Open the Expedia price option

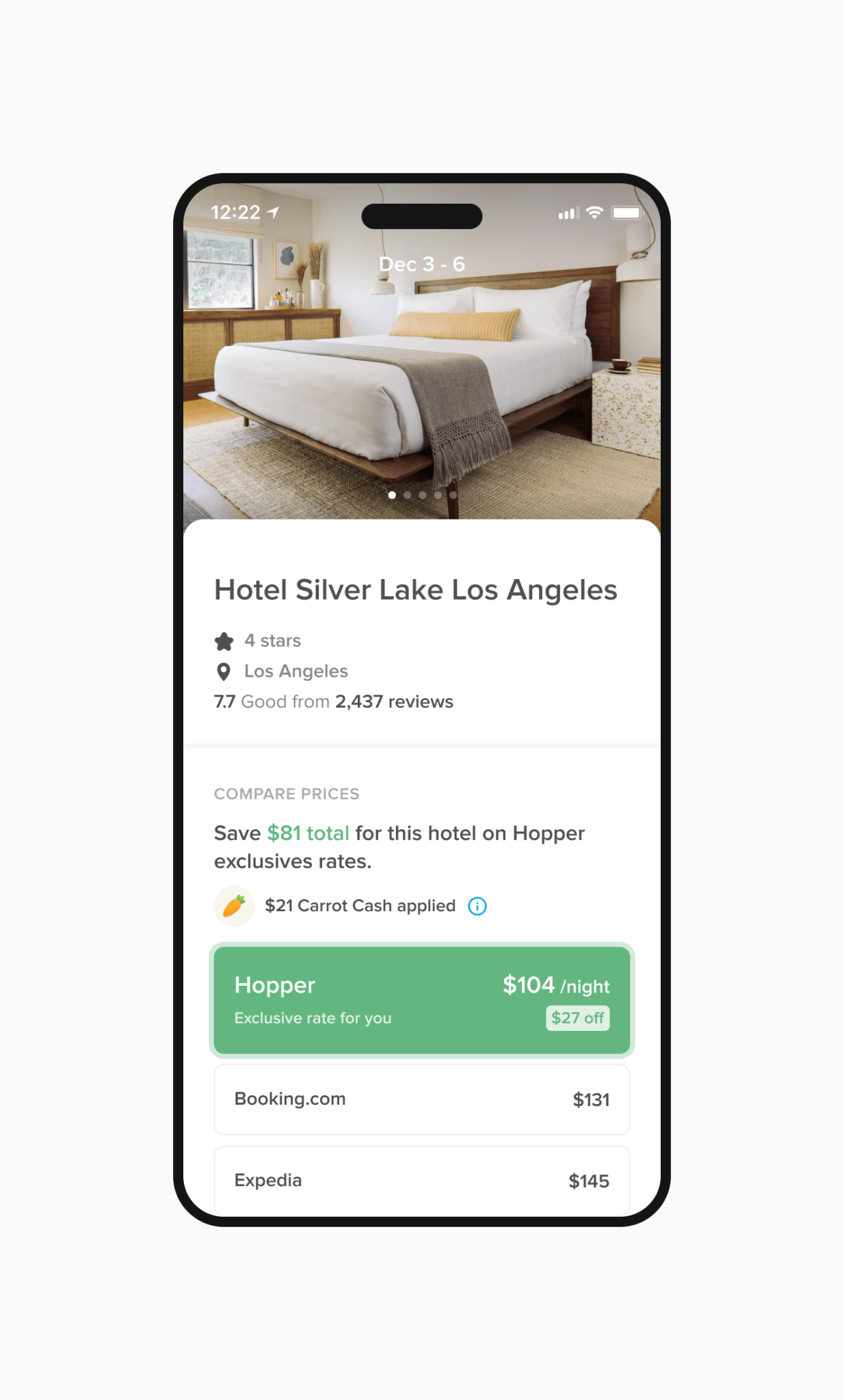click(x=421, y=1181)
